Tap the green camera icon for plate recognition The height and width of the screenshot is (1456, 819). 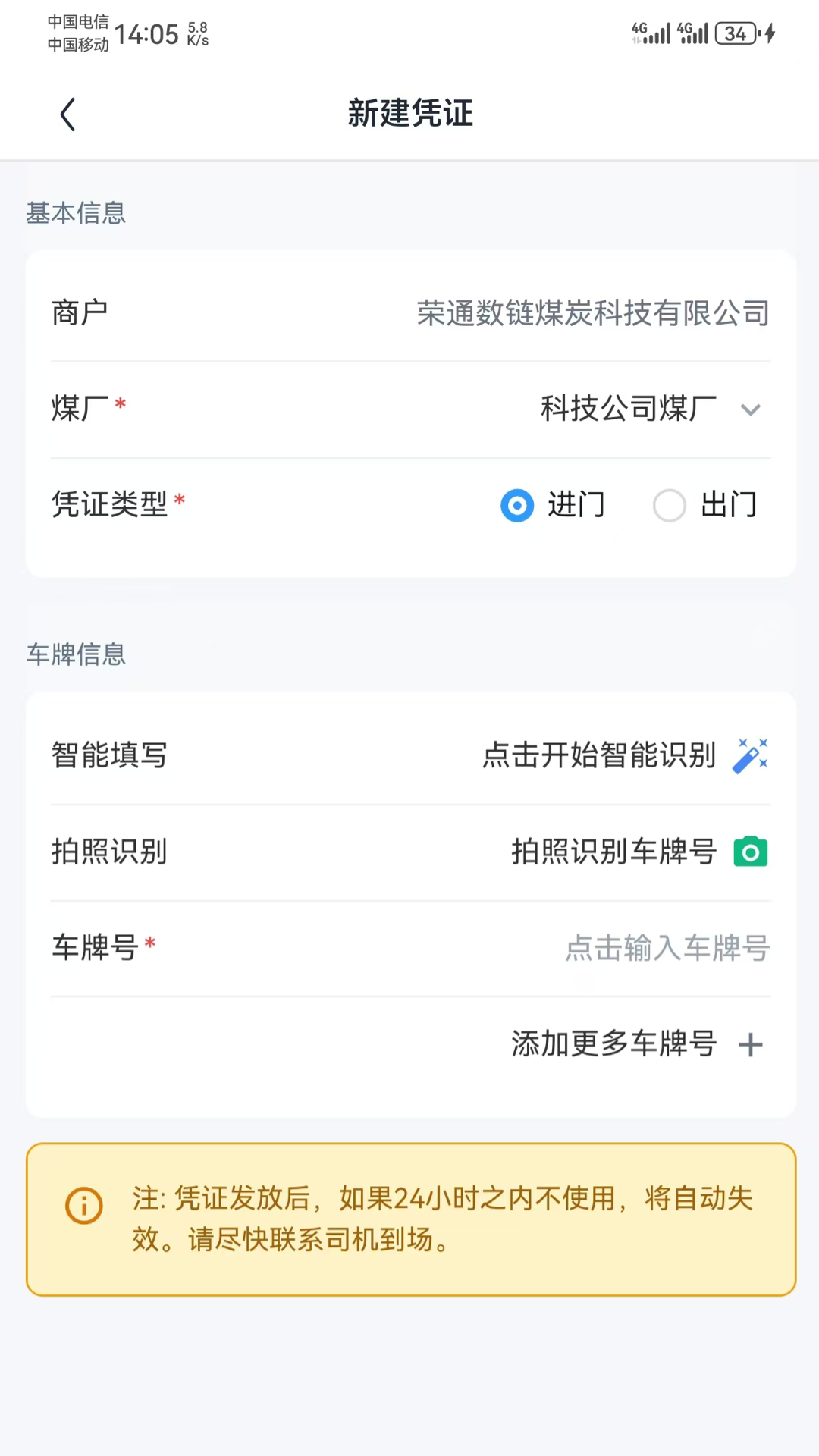751,852
